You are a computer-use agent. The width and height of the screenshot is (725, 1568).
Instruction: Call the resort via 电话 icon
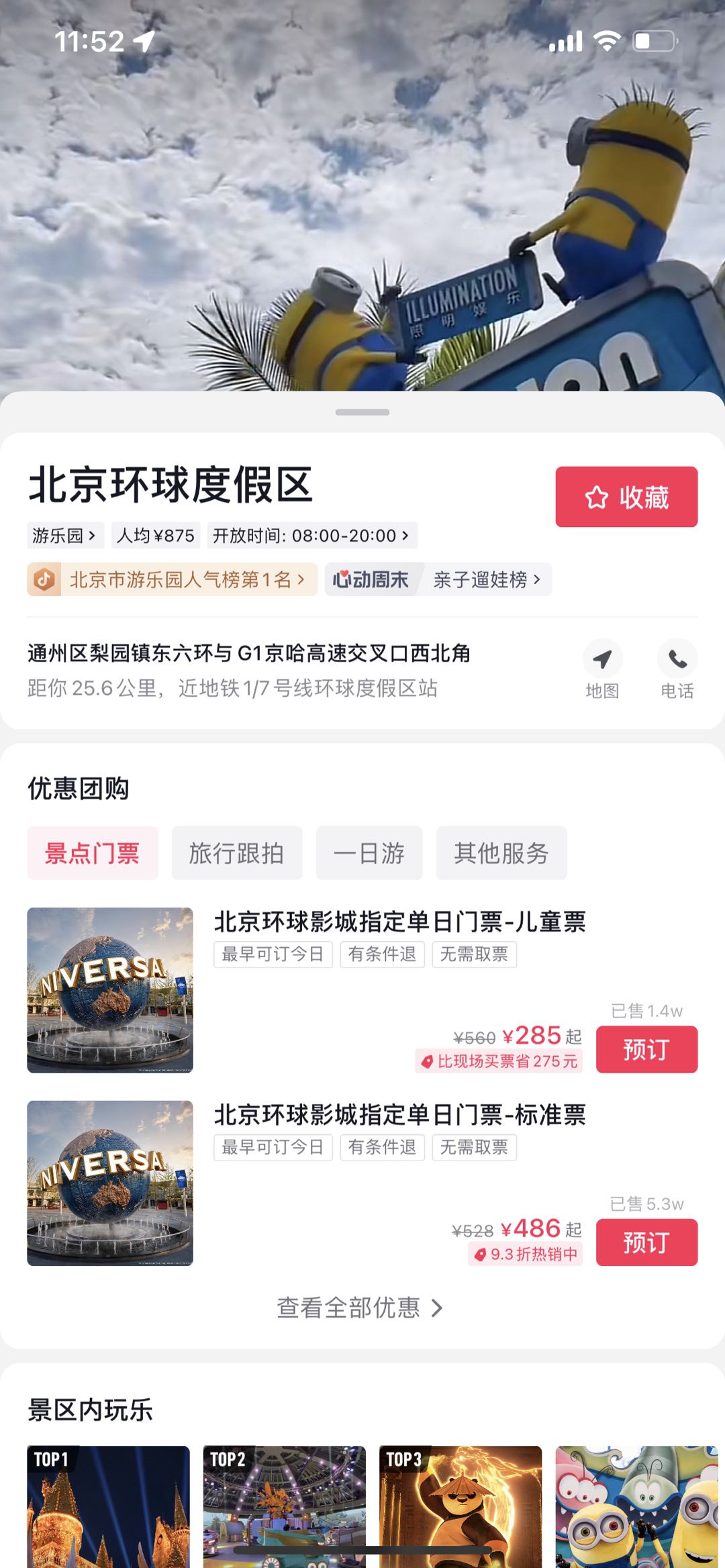pyautogui.click(x=677, y=669)
